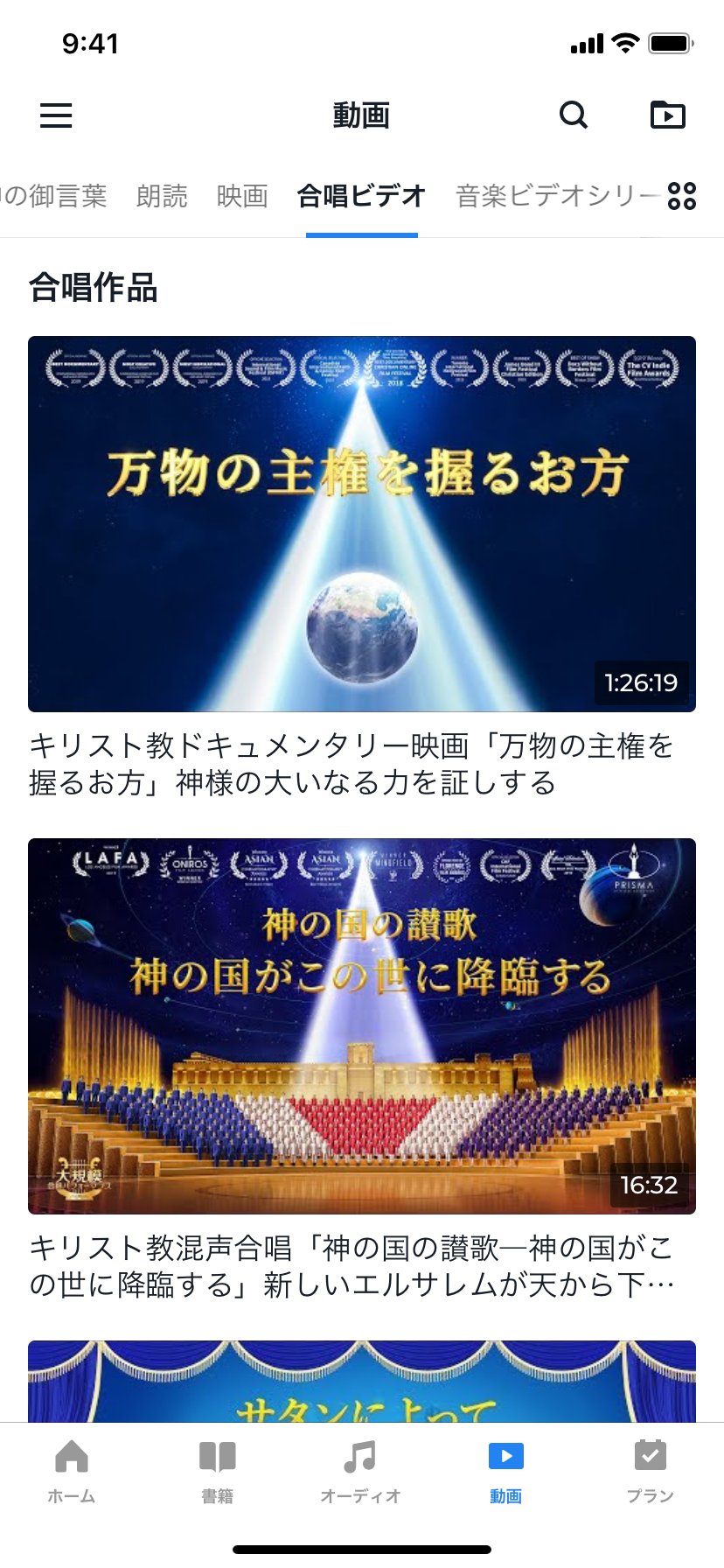Go to the ホーム tab

pos(72,1472)
